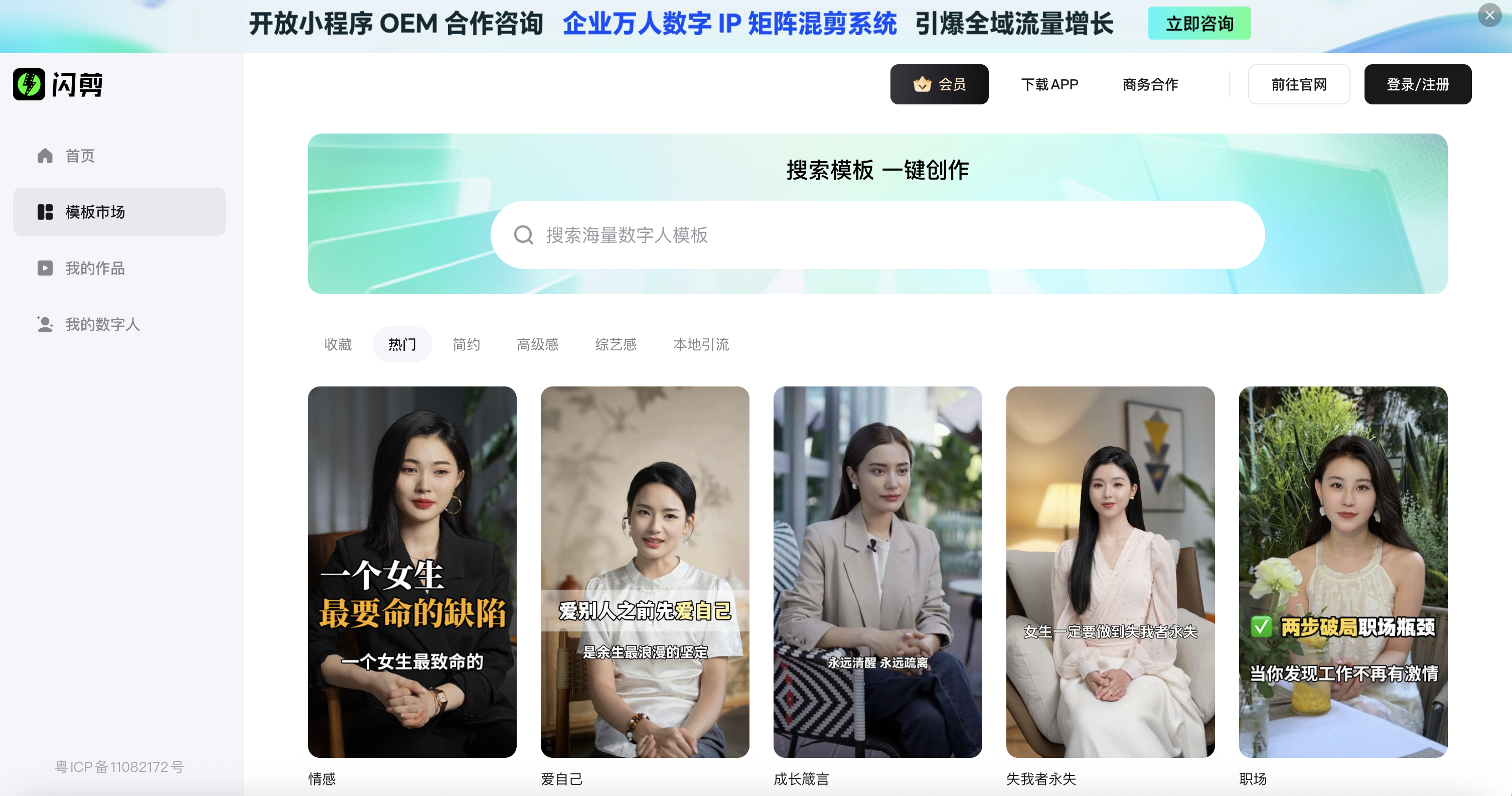Open 下载APP link
Screen dimensions: 1512x796
(1049, 84)
